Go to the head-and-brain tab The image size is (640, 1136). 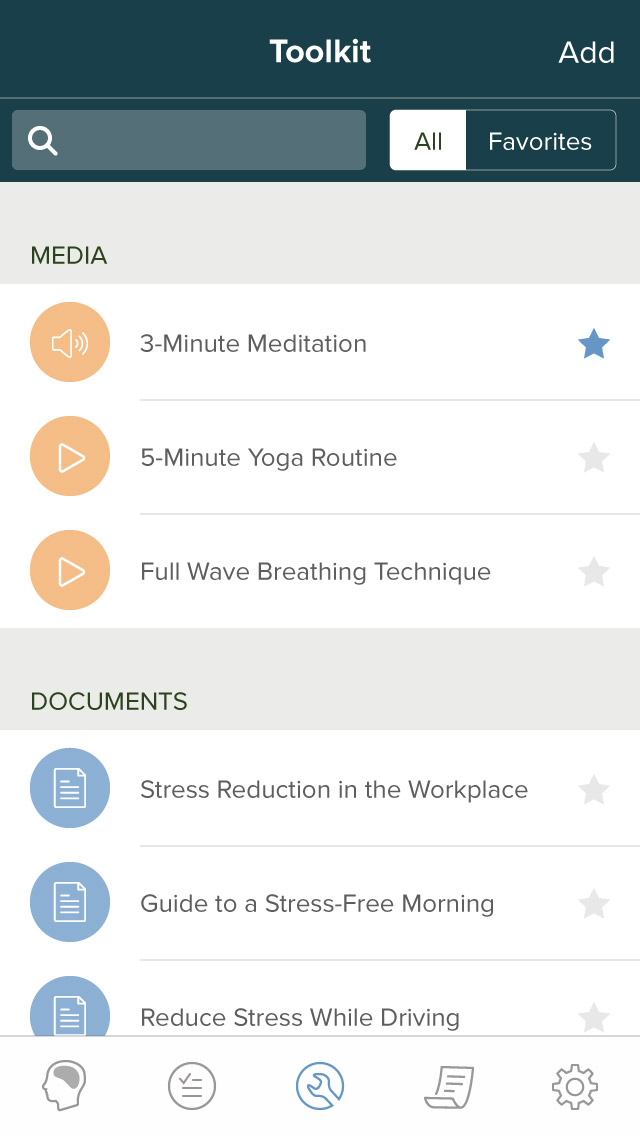(64, 1085)
